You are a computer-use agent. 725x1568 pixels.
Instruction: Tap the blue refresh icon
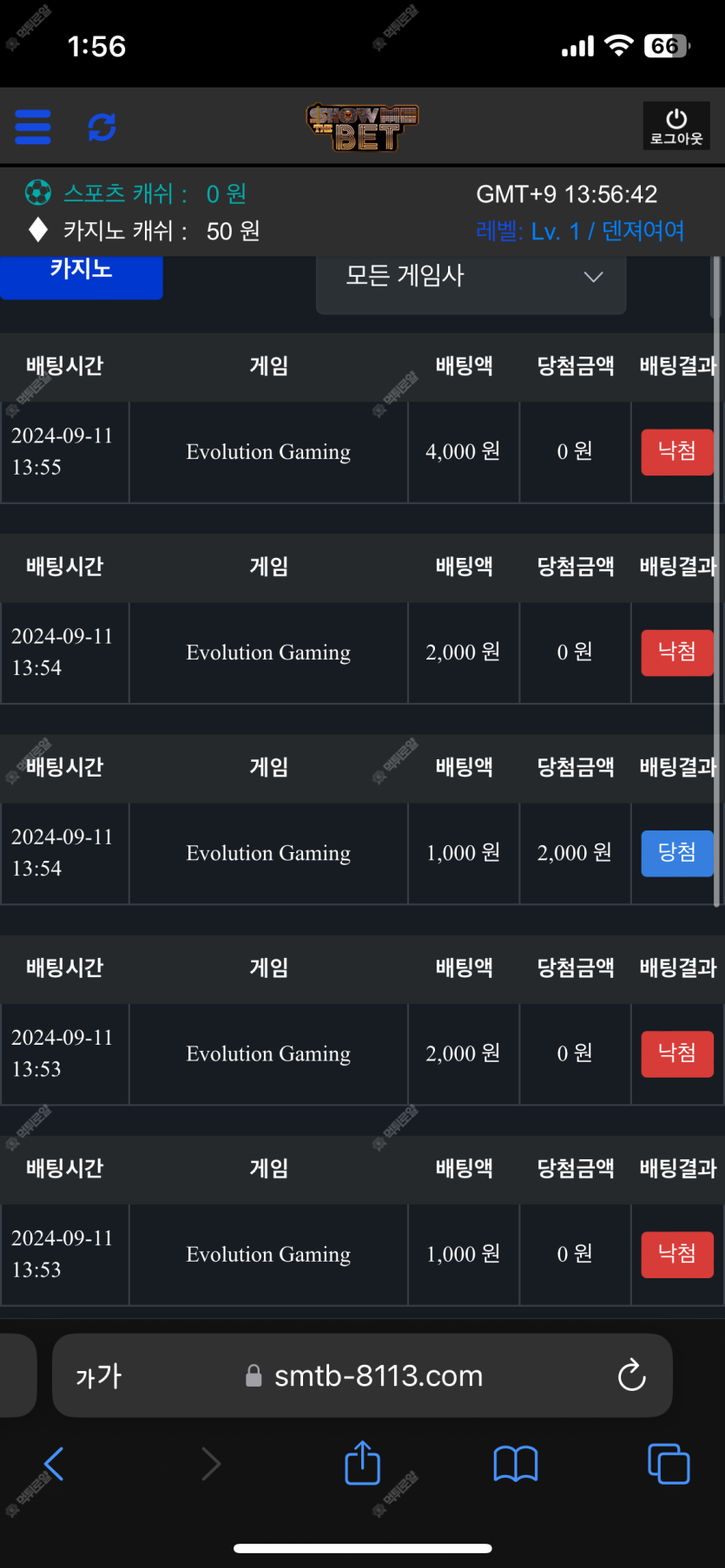pyautogui.click(x=102, y=127)
